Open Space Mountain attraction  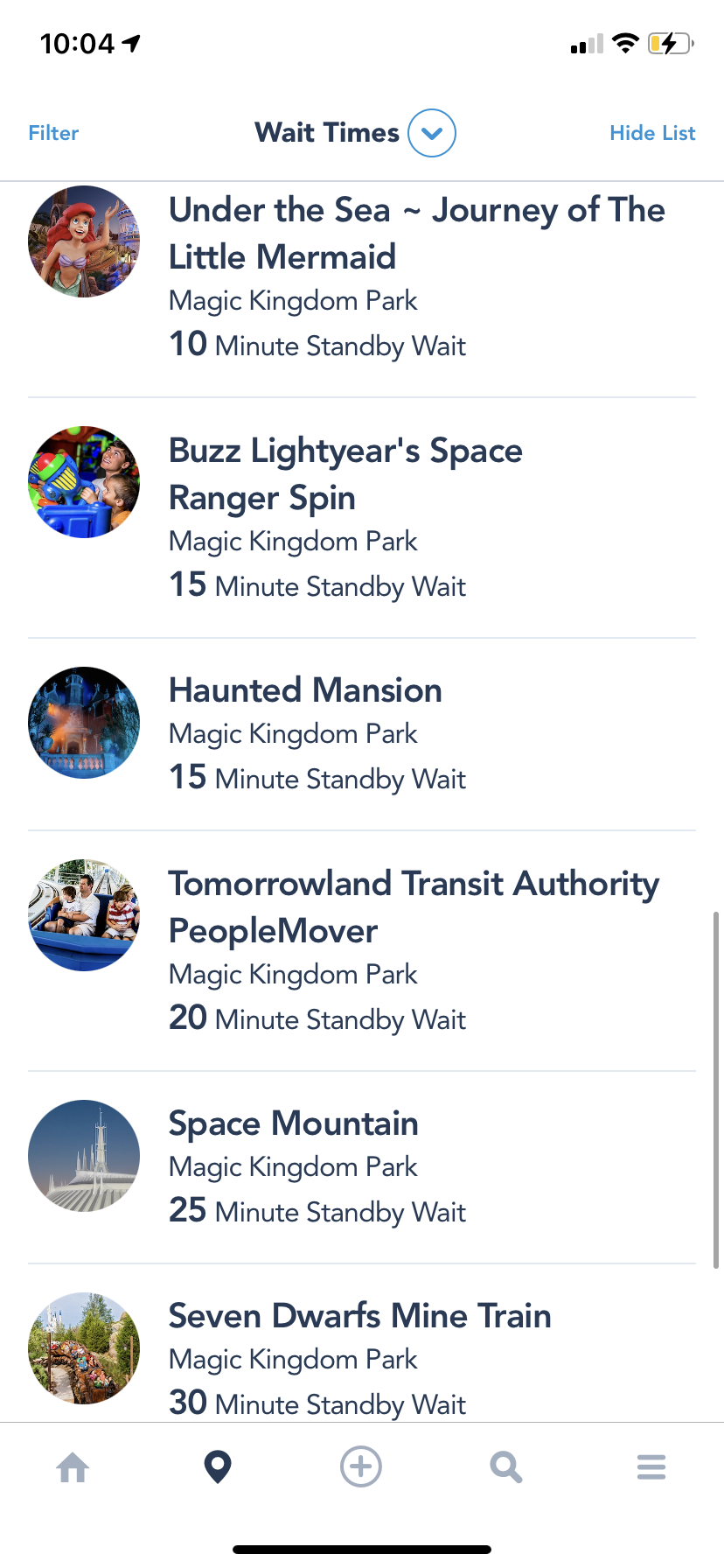coord(294,1123)
